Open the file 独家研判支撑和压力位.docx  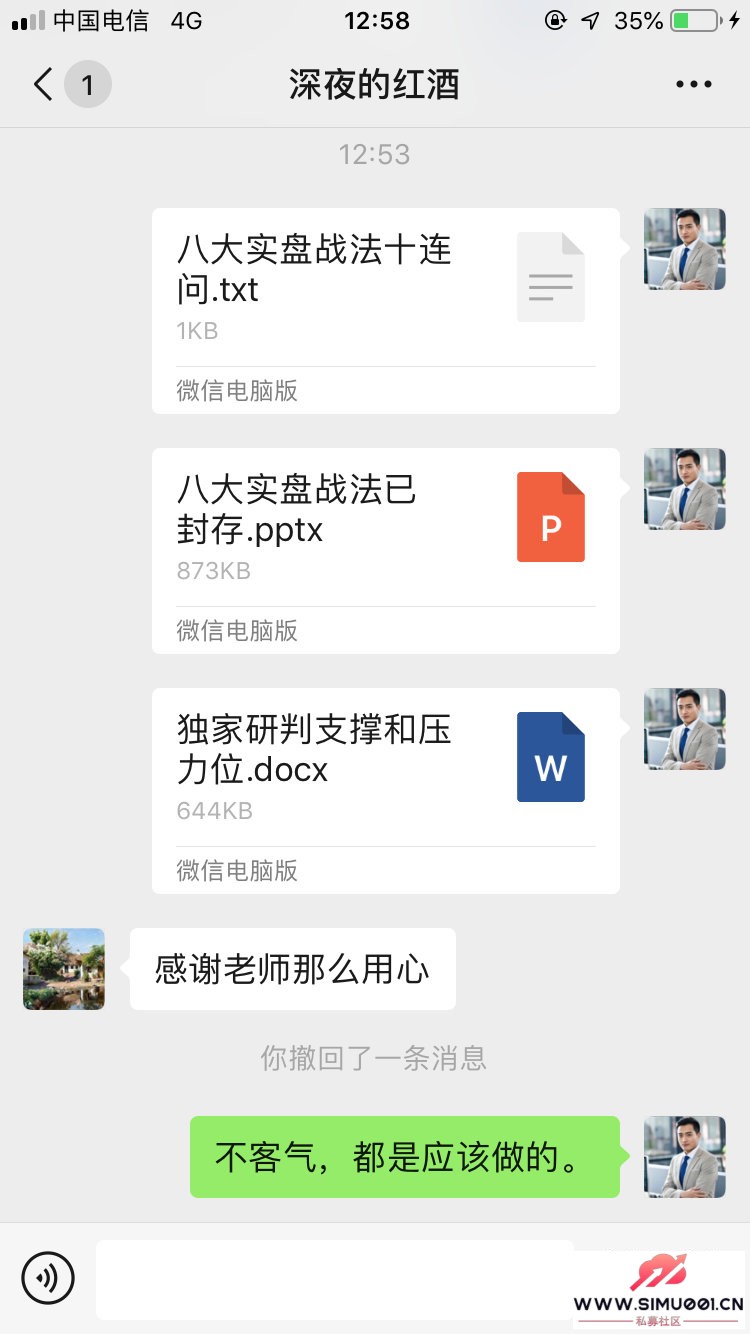pos(385,790)
